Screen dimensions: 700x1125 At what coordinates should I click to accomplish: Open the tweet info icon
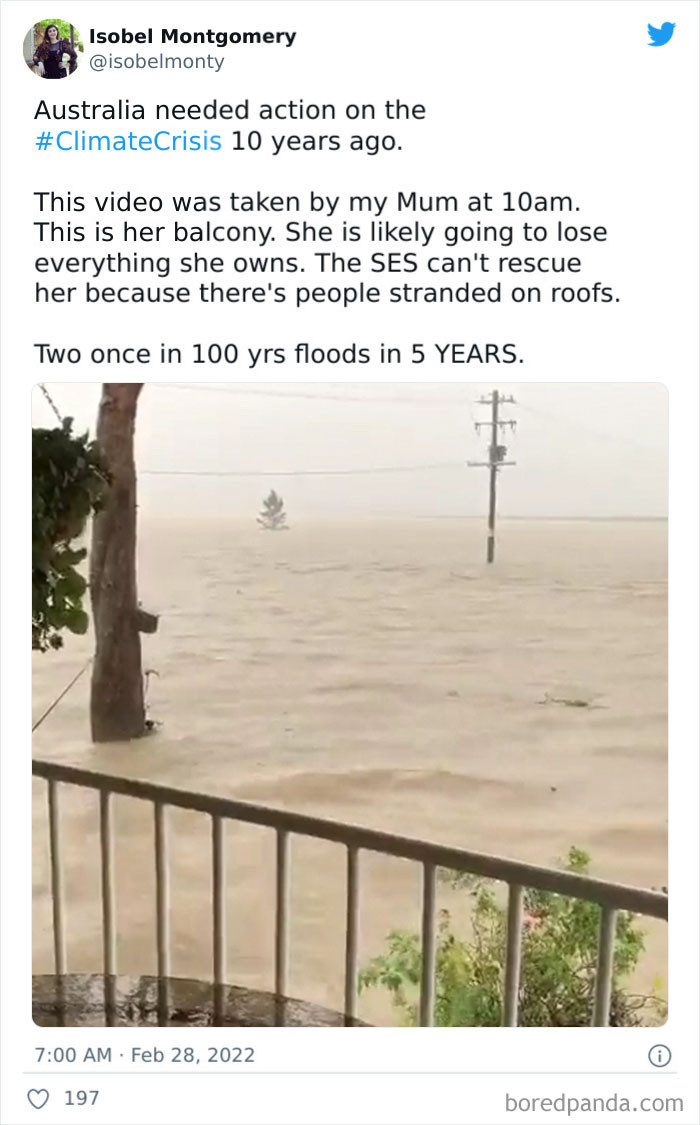click(659, 1055)
